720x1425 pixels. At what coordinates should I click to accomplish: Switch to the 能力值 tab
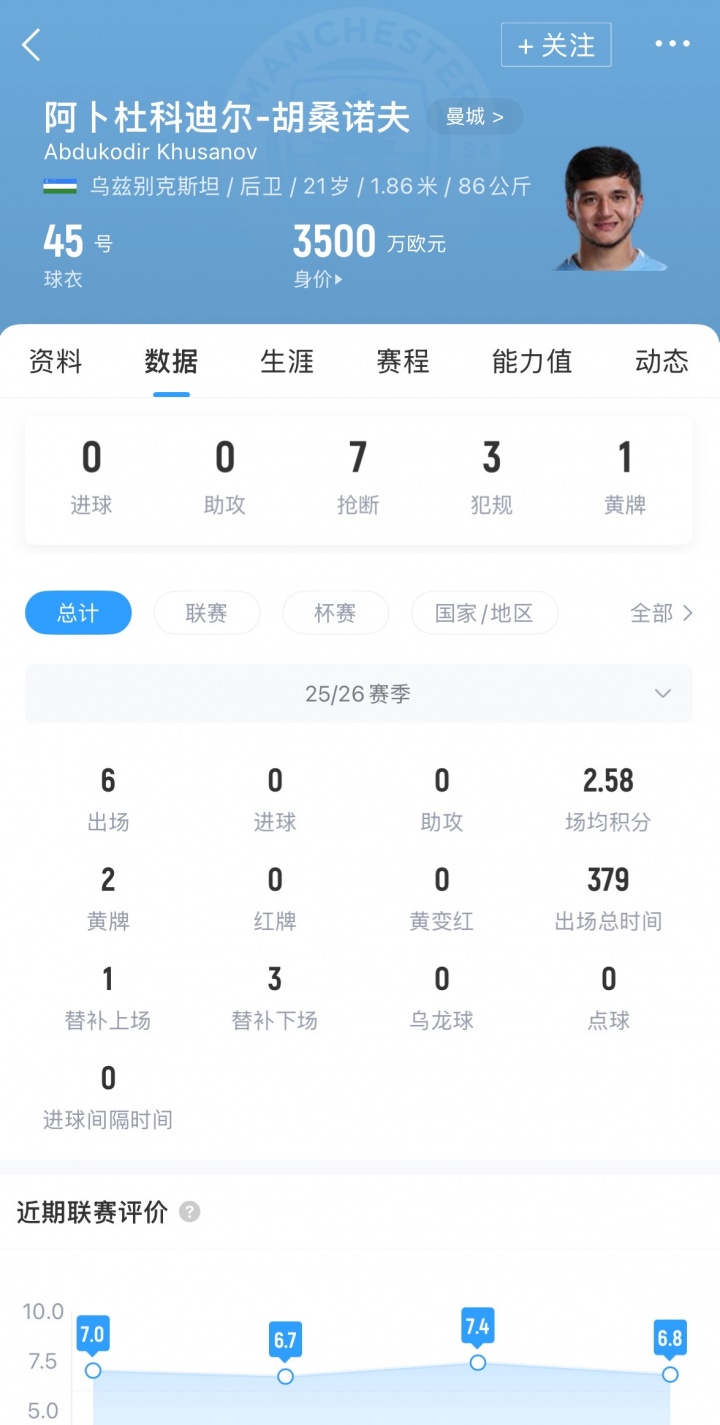pyautogui.click(x=531, y=362)
